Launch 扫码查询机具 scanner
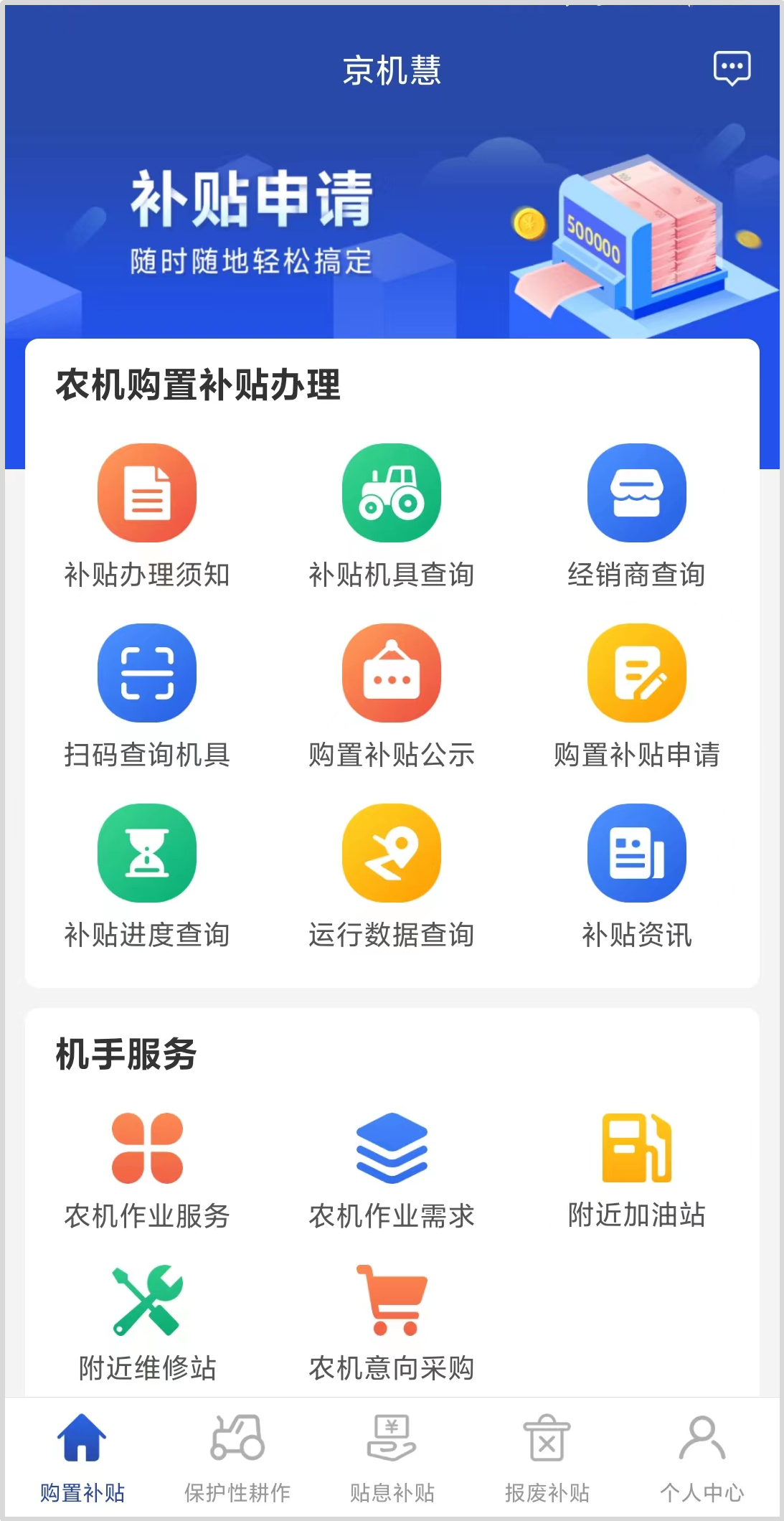This screenshot has width=784, height=1521. [147, 696]
